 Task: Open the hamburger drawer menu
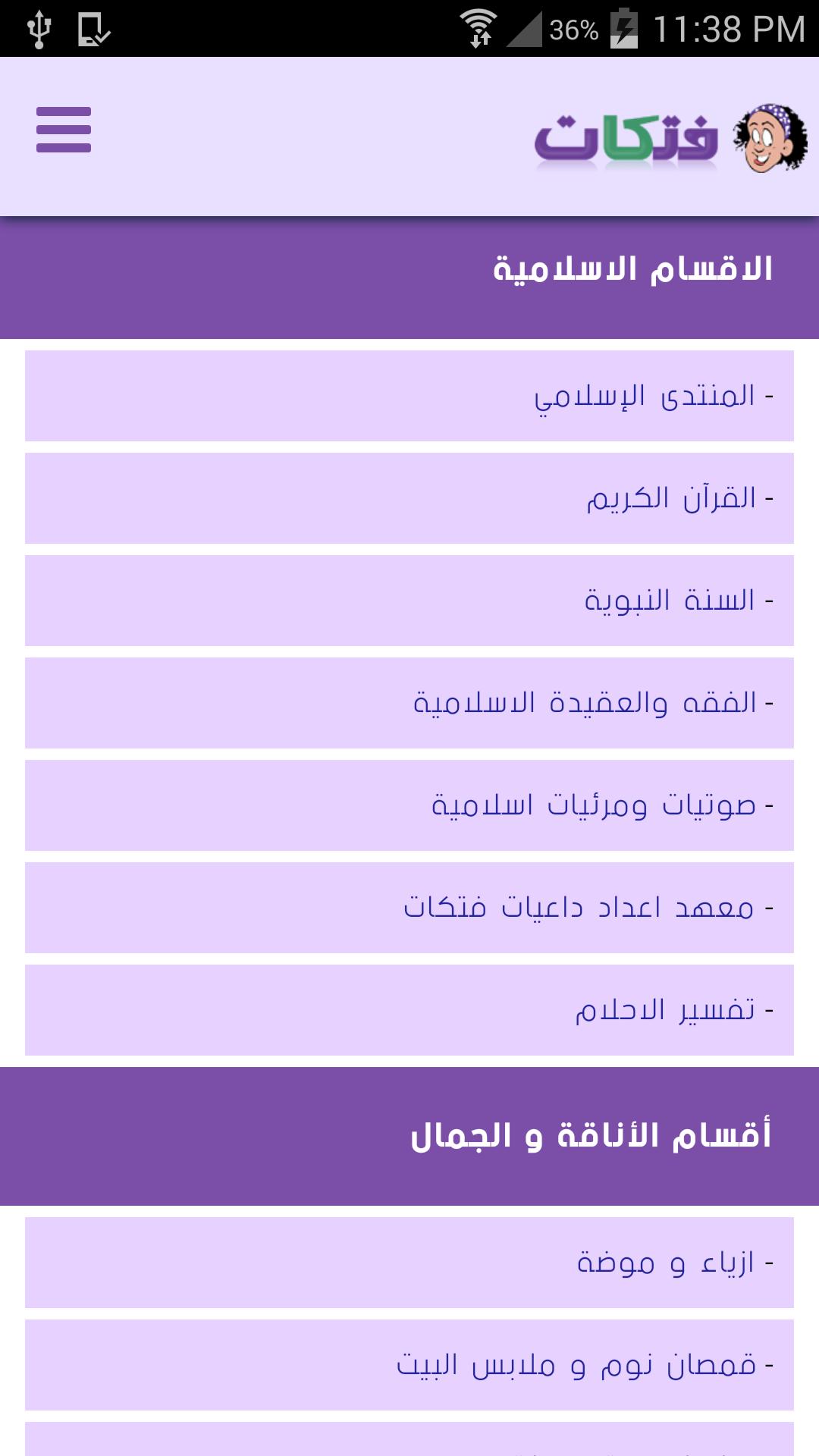64,130
